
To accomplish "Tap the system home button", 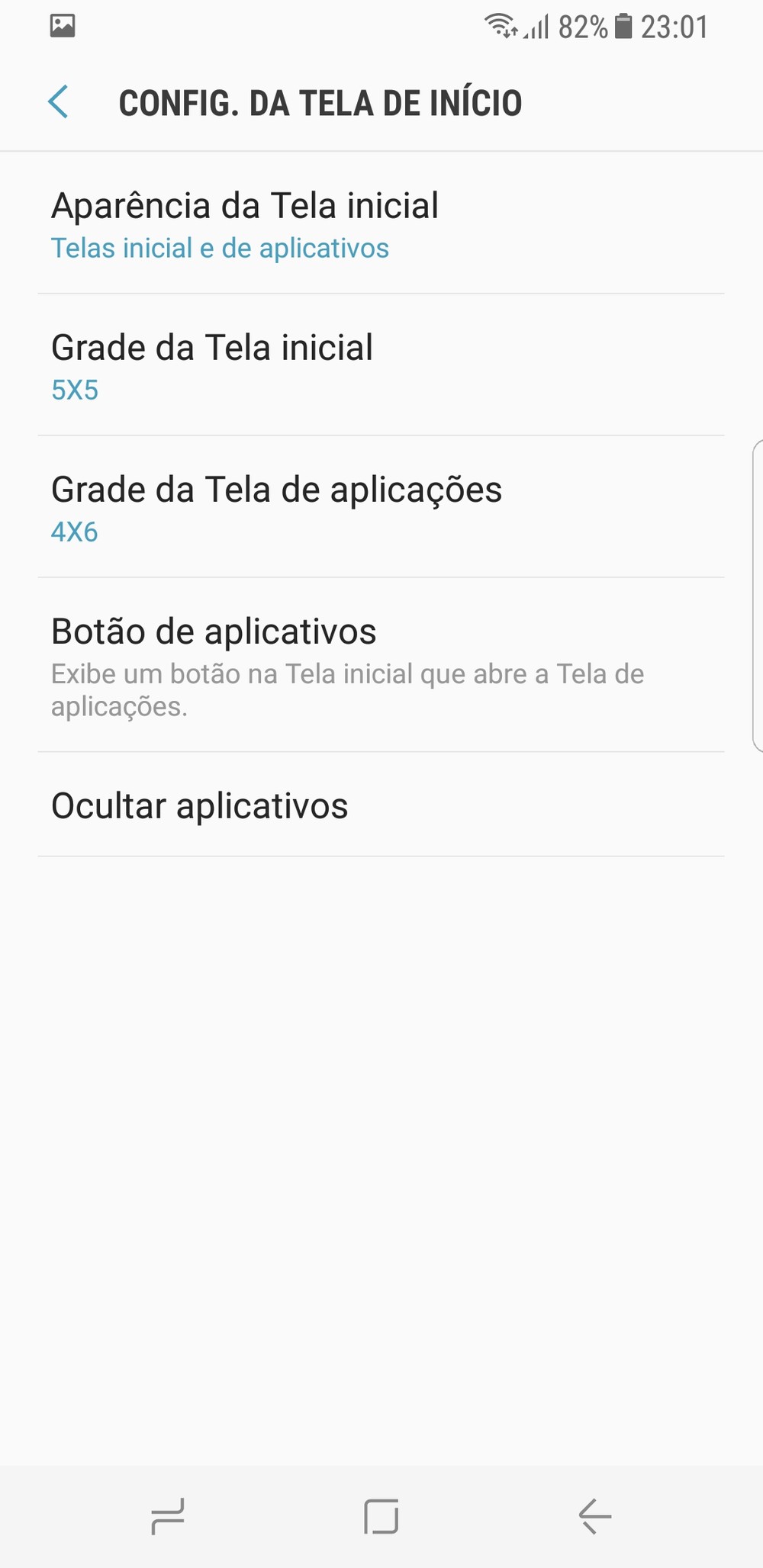I will point(381,1516).
